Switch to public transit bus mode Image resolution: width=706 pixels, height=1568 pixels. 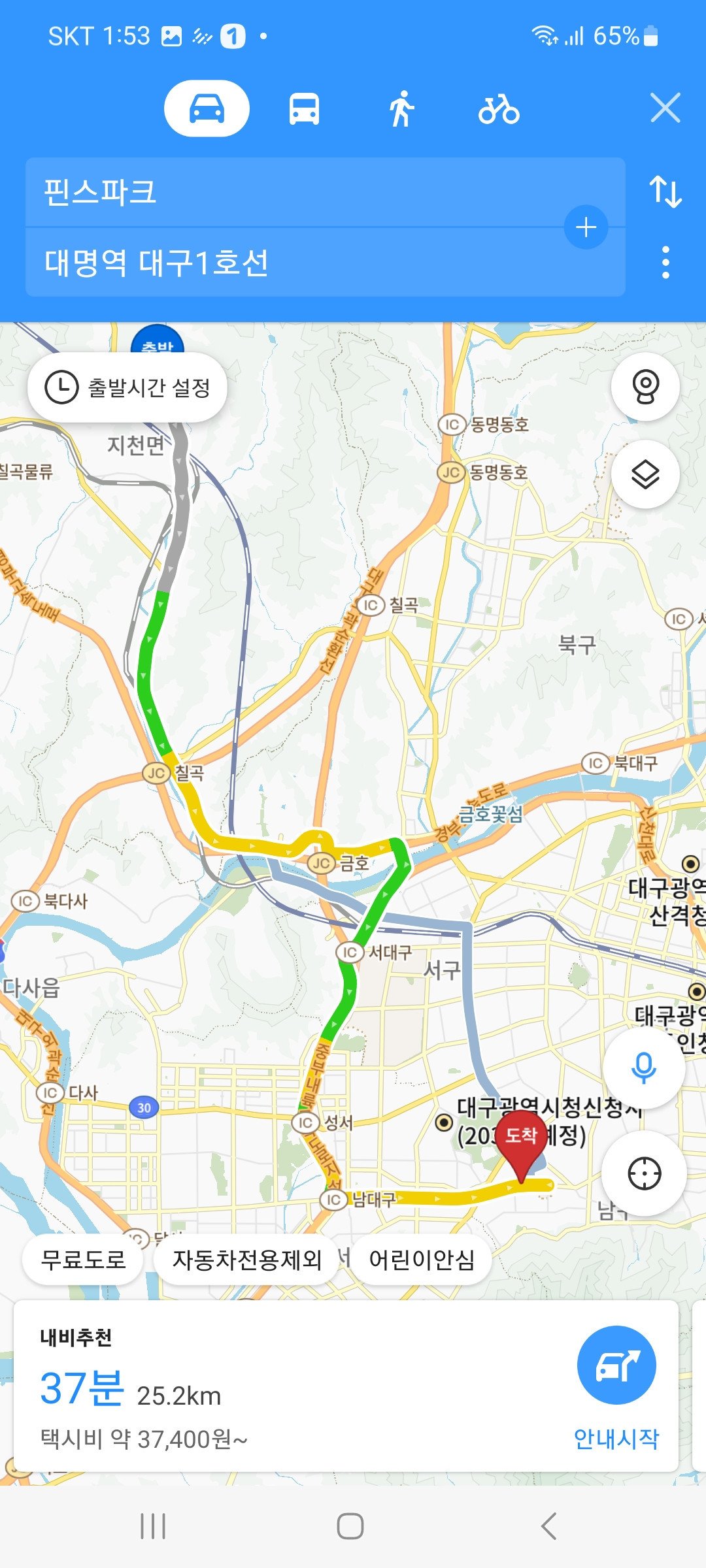304,108
